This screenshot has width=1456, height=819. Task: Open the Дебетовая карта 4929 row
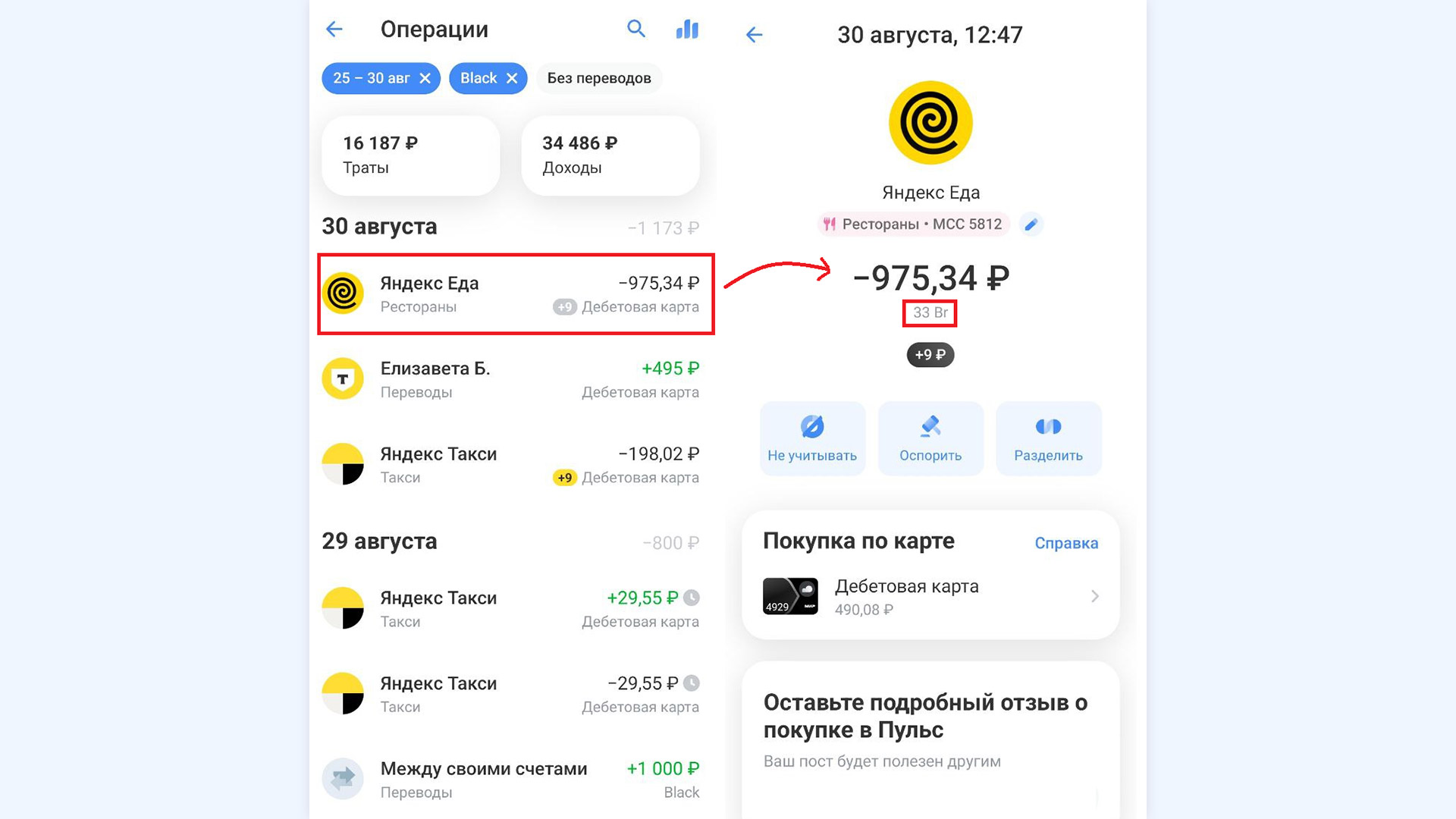coord(930,596)
